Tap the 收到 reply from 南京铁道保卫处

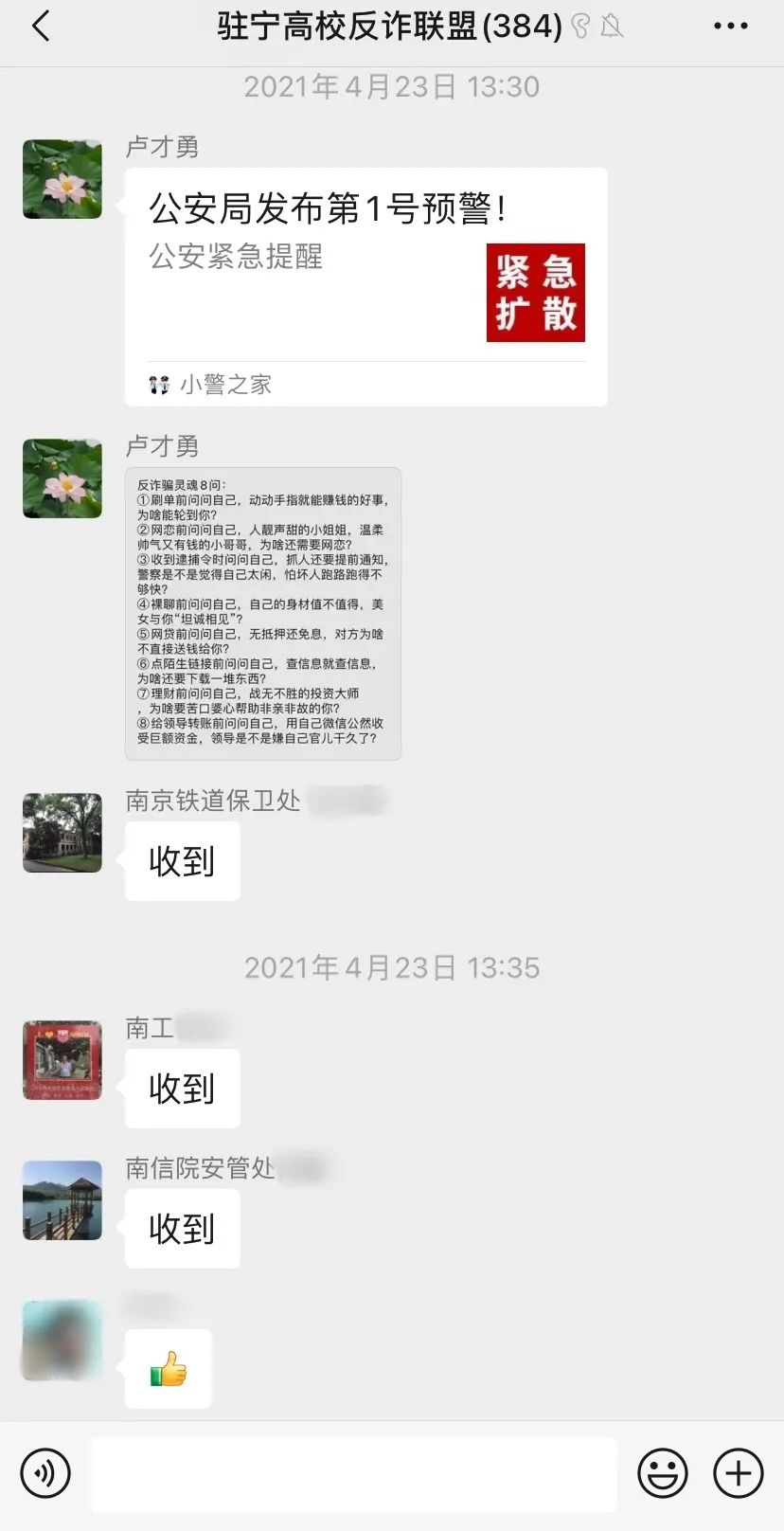182,860
